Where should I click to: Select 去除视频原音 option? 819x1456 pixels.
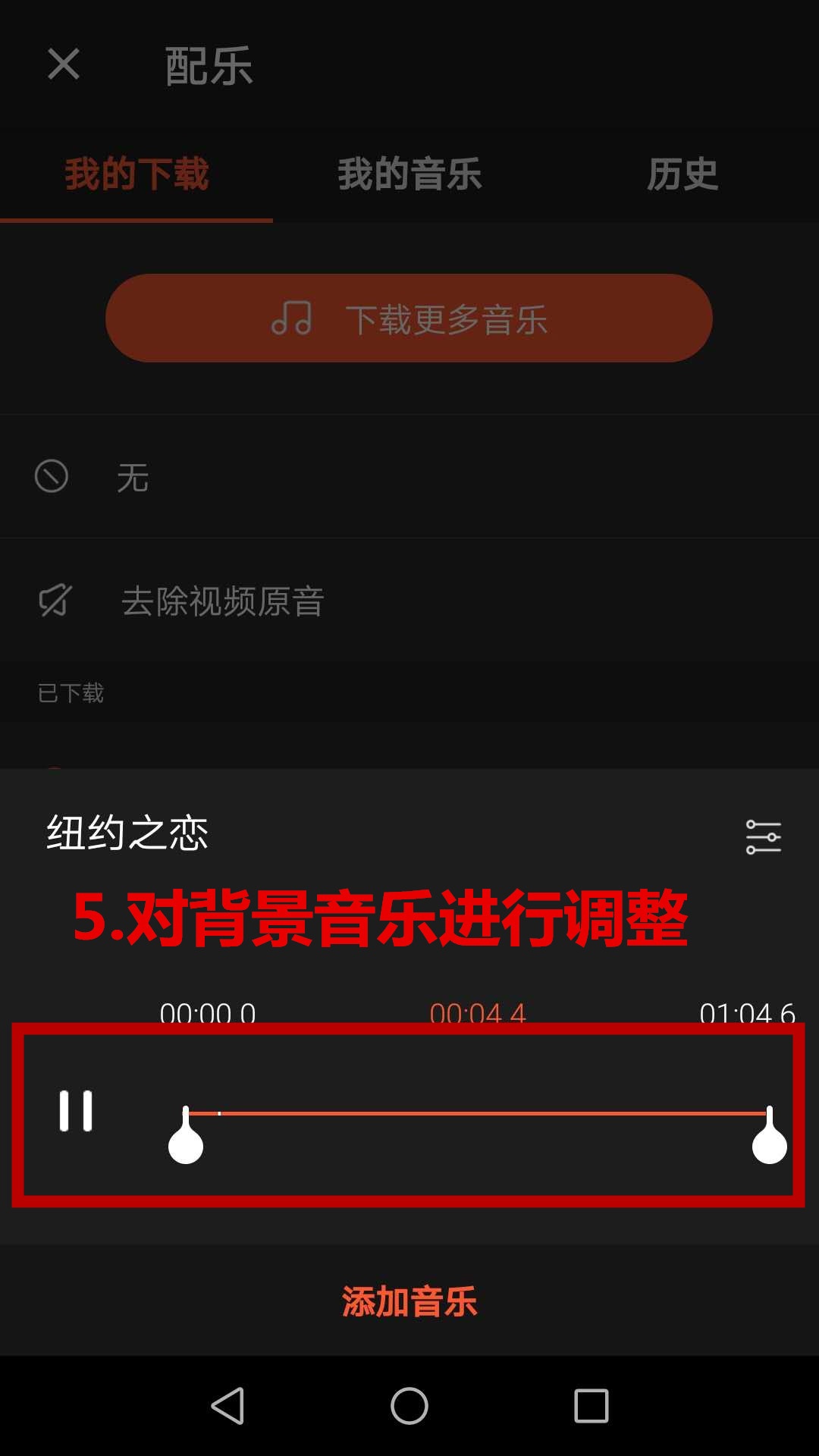(x=409, y=601)
